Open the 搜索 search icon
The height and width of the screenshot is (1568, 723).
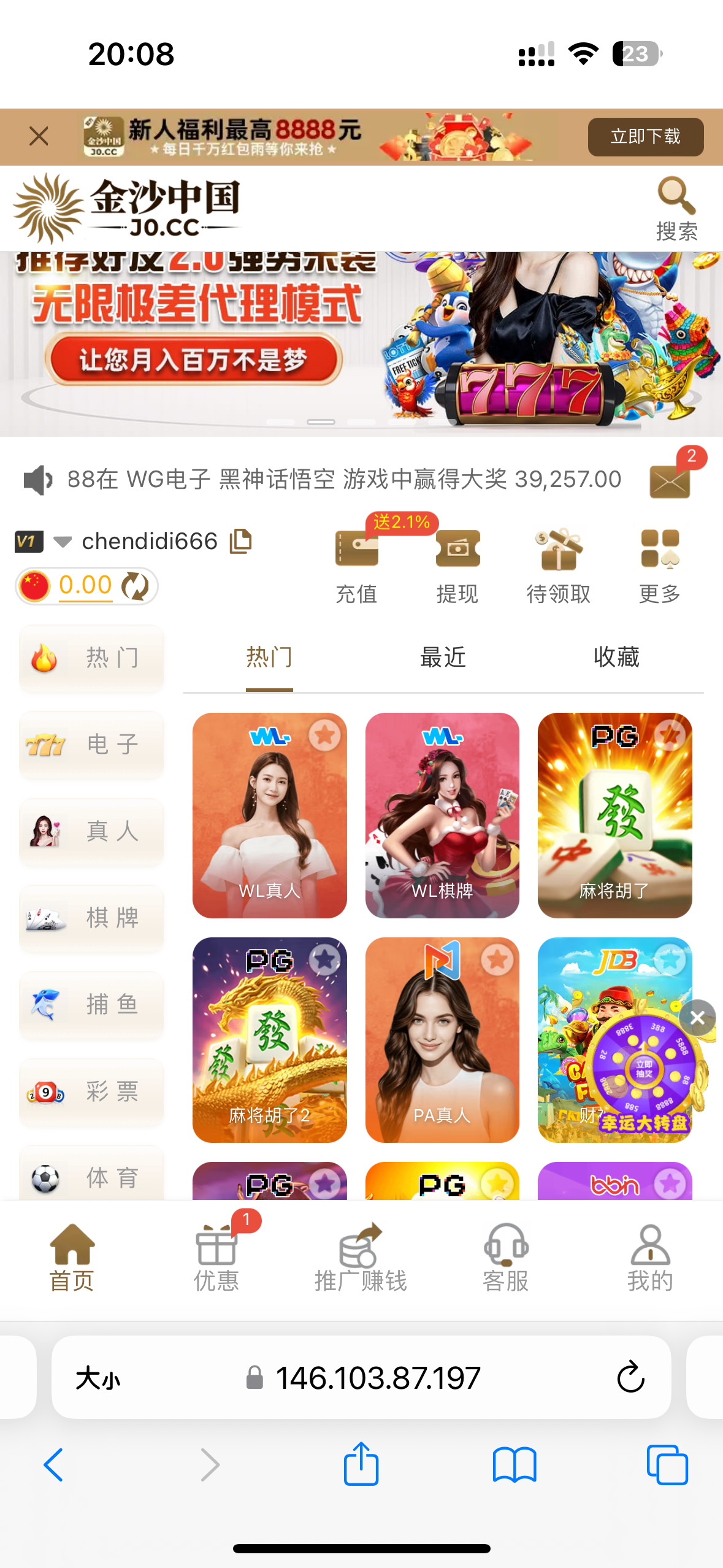tap(676, 209)
